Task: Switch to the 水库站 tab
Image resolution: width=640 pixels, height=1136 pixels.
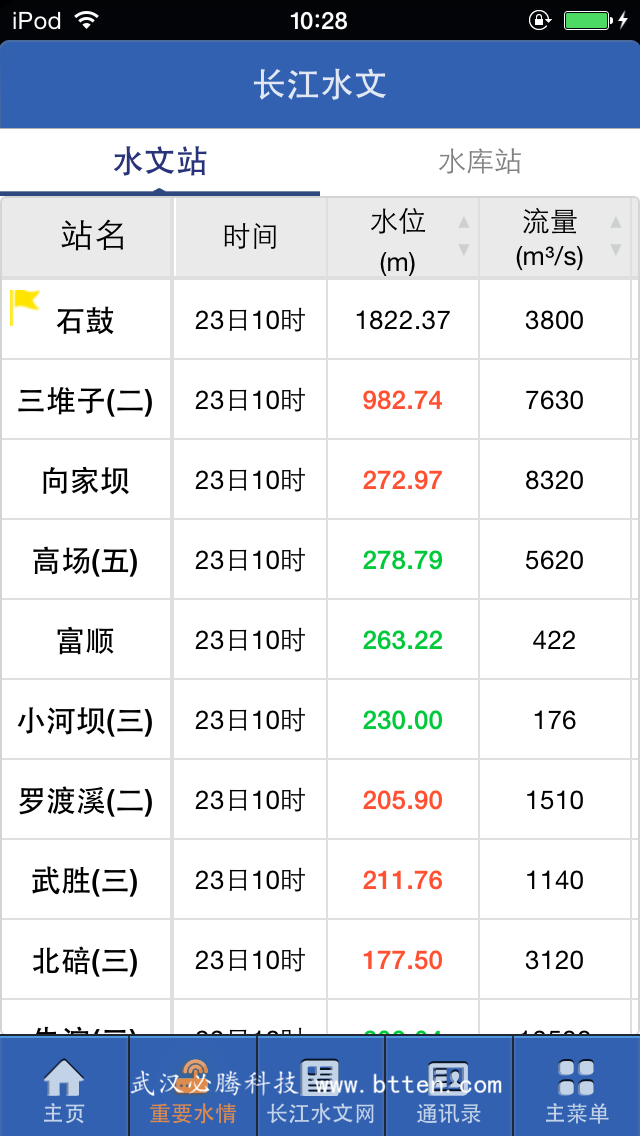Action: [480, 162]
